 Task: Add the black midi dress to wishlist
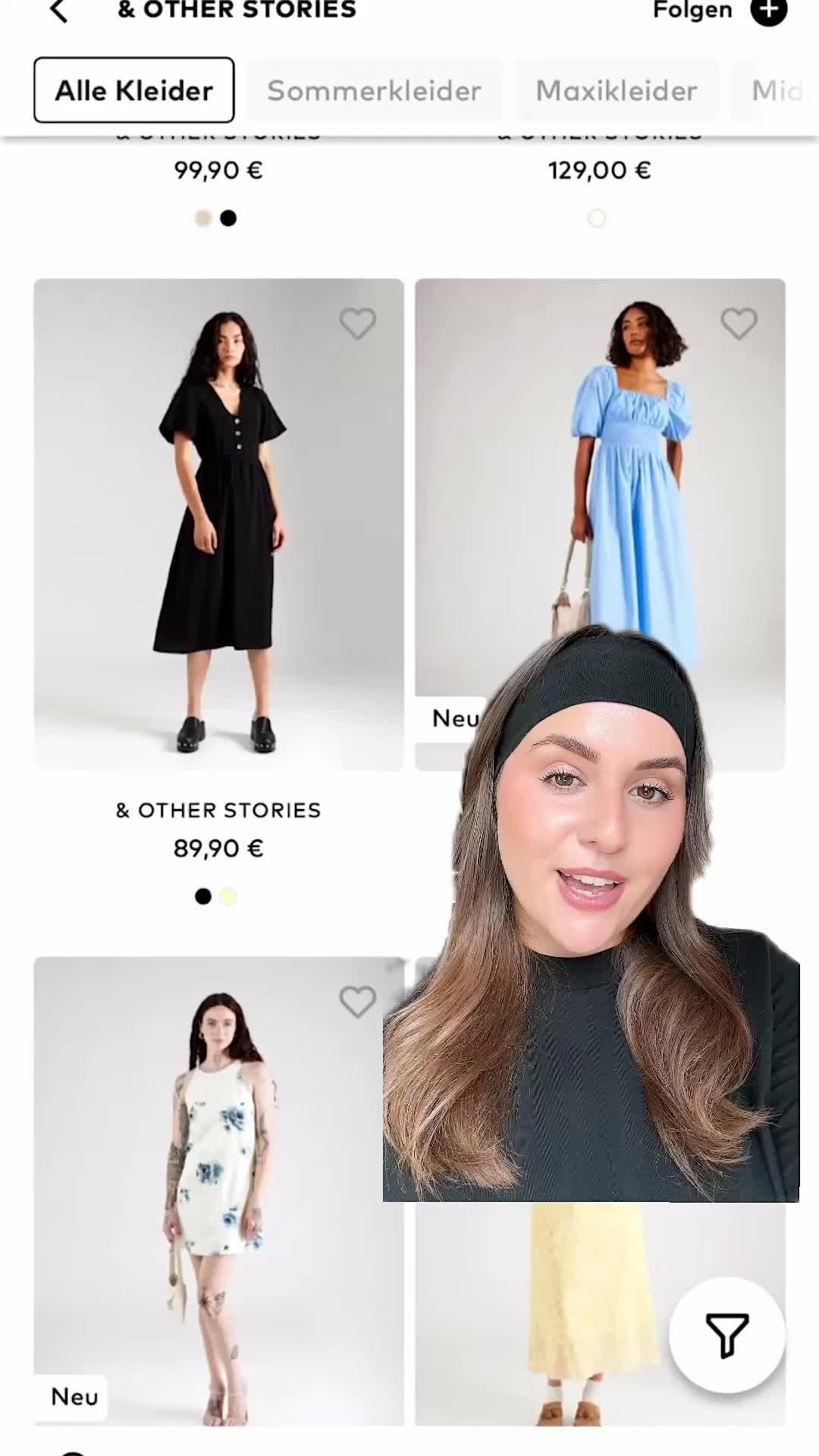tap(358, 324)
